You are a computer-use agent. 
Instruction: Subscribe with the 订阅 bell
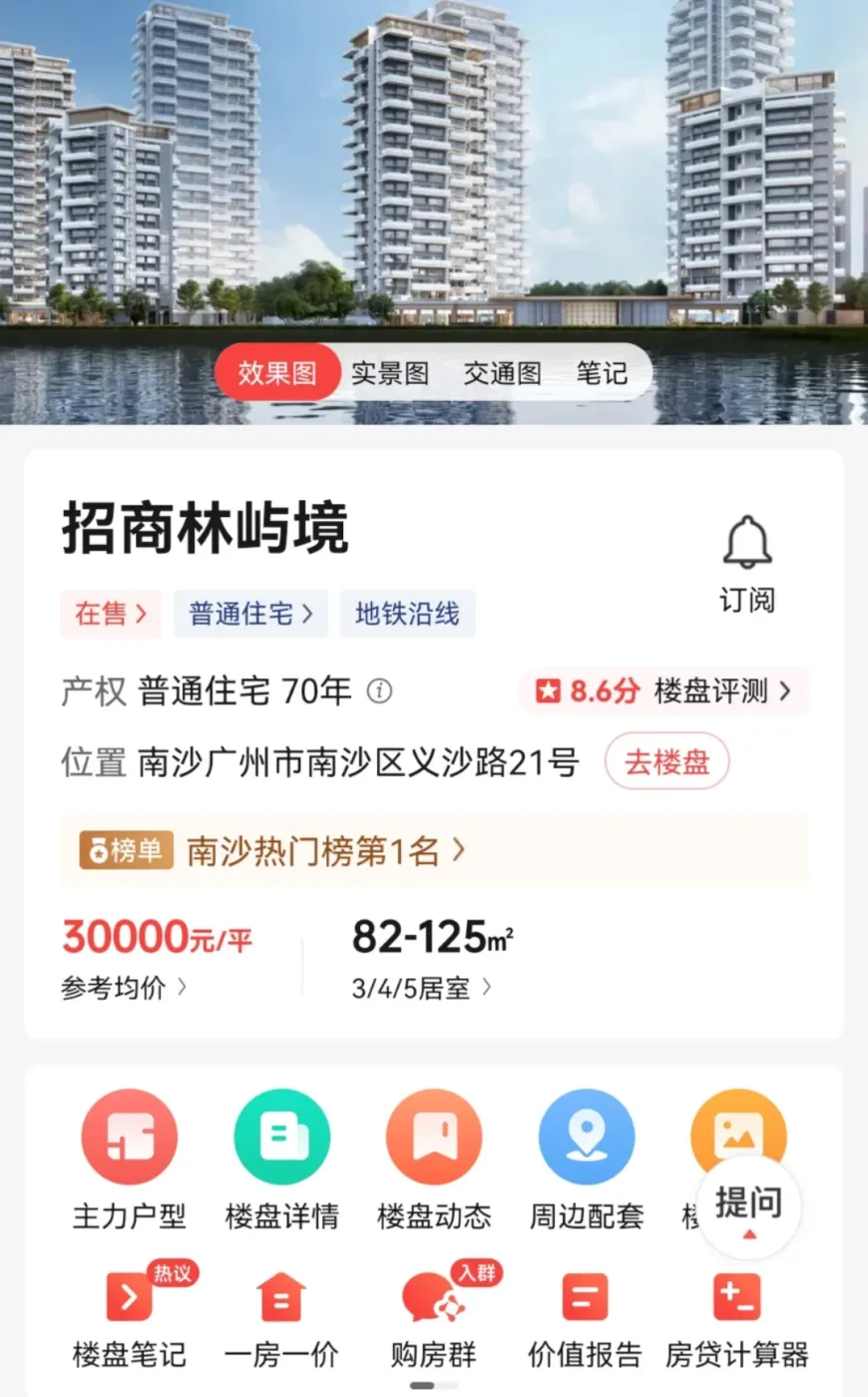pos(746,562)
